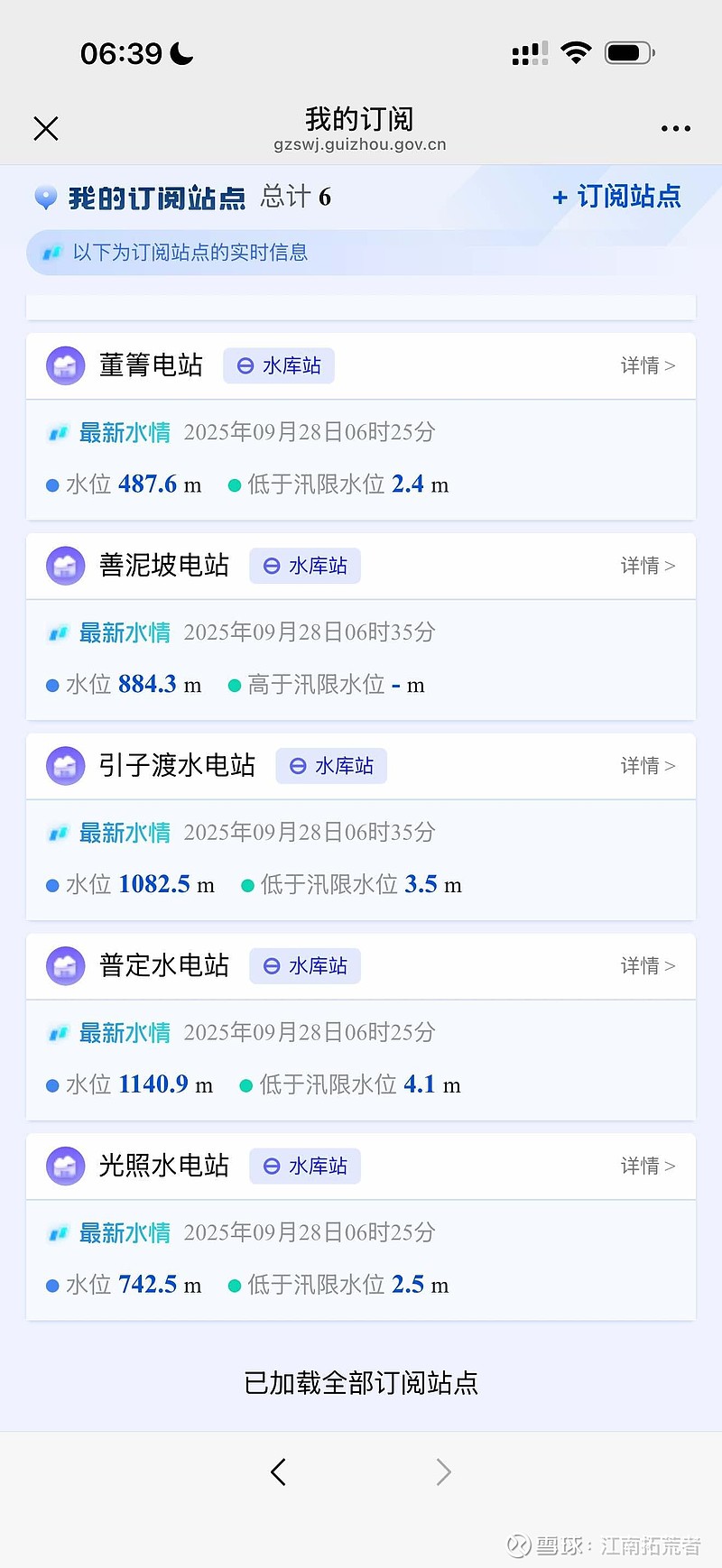722x1568 pixels.
Task: View 详情 of 普定水电站
Action: click(647, 966)
